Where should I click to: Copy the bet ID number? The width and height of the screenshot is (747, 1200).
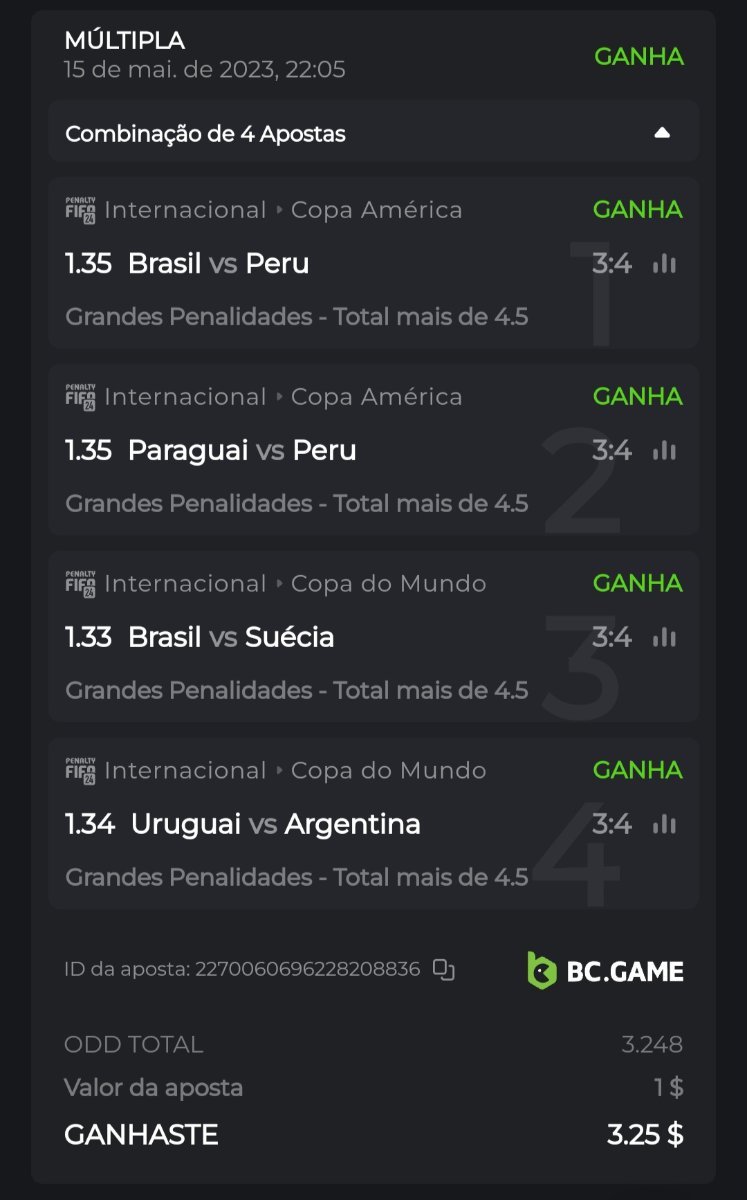click(x=444, y=969)
